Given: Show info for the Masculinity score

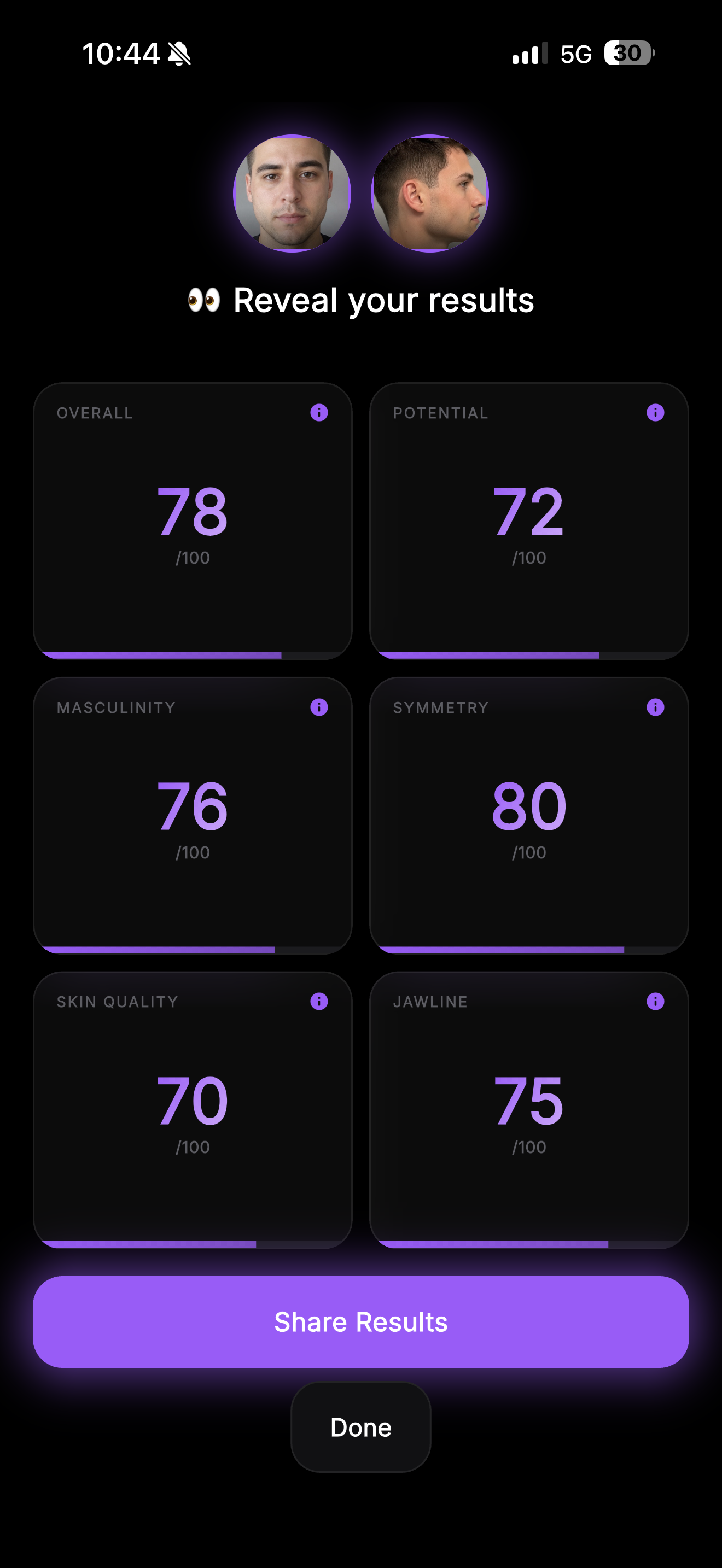Looking at the screenshot, I should (319, 707).
